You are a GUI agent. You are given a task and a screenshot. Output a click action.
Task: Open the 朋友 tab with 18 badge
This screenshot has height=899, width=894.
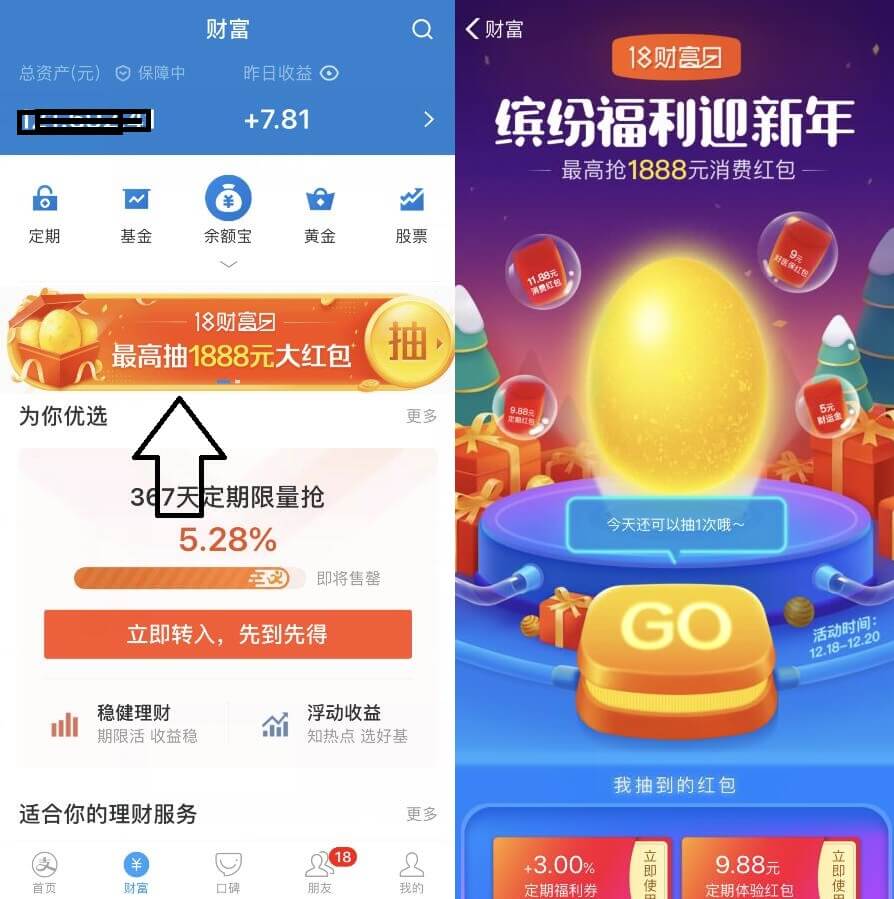click(320, 871)
